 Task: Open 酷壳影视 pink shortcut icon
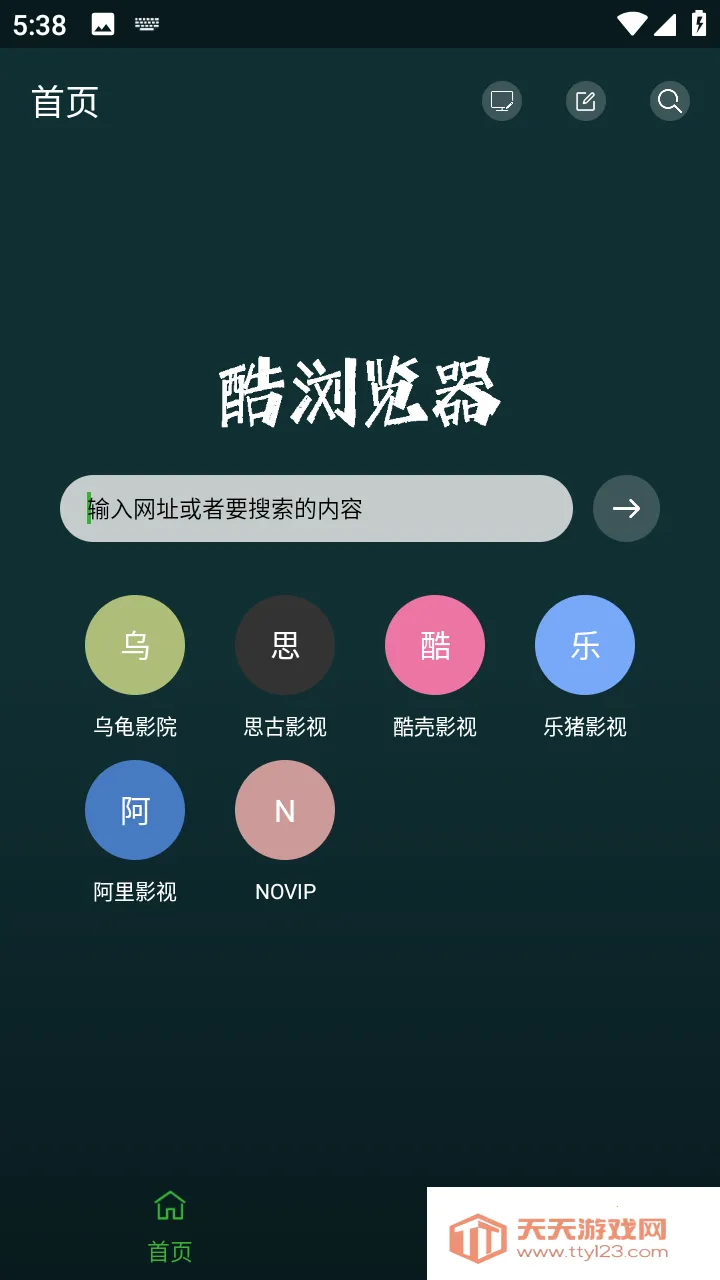coord(435,645)
